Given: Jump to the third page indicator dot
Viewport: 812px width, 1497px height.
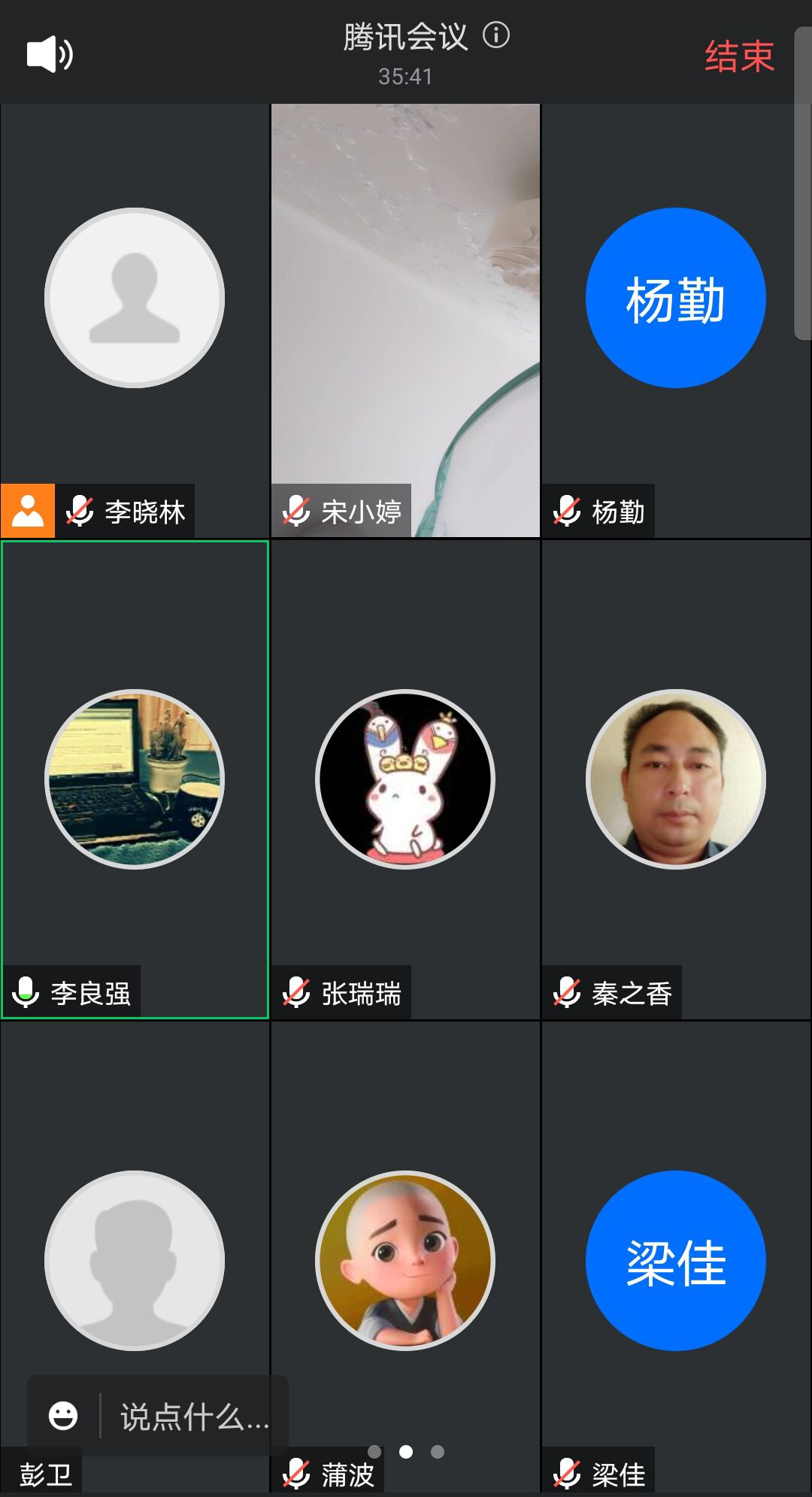Looking at the screenshot, I should click(x=438, y=1452).
